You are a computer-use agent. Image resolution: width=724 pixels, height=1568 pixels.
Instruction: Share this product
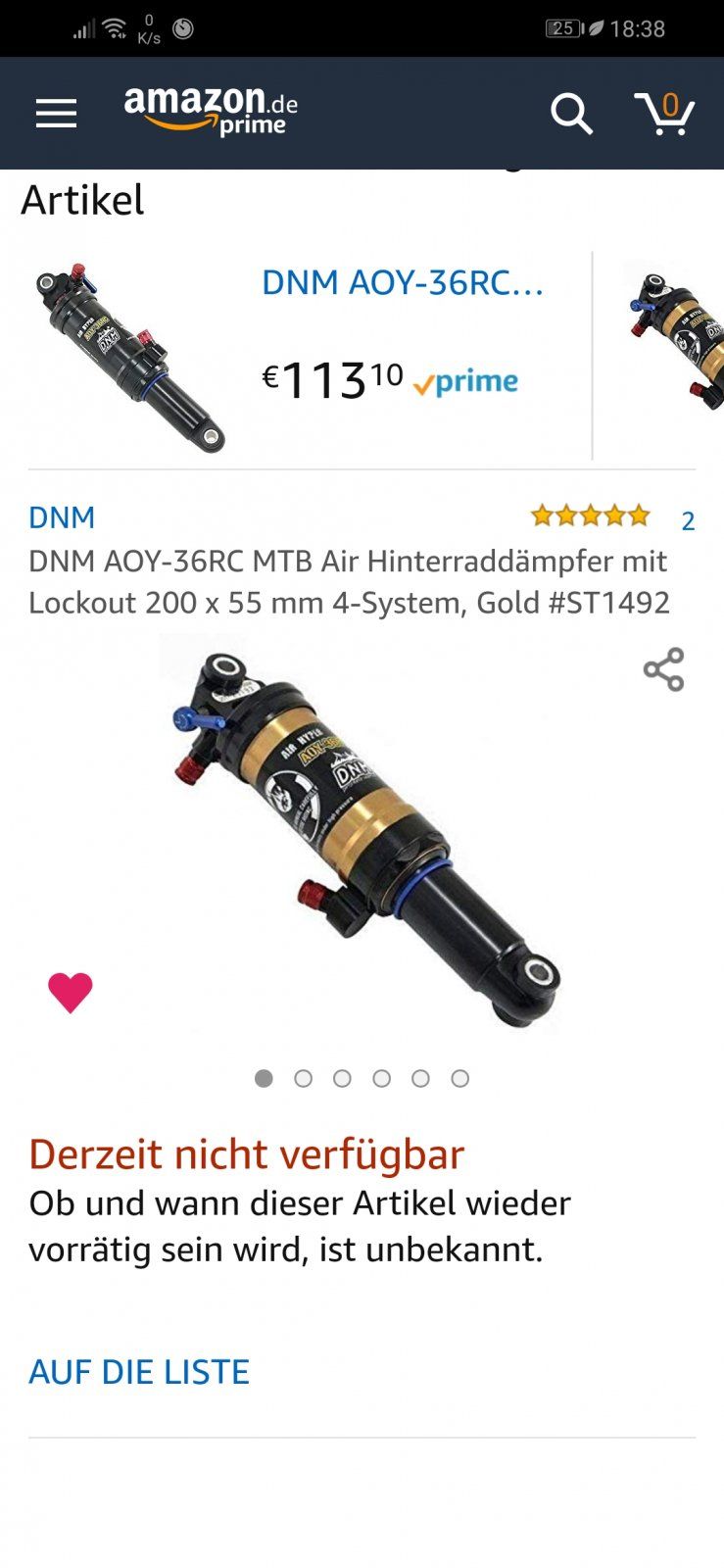point(663,669)
